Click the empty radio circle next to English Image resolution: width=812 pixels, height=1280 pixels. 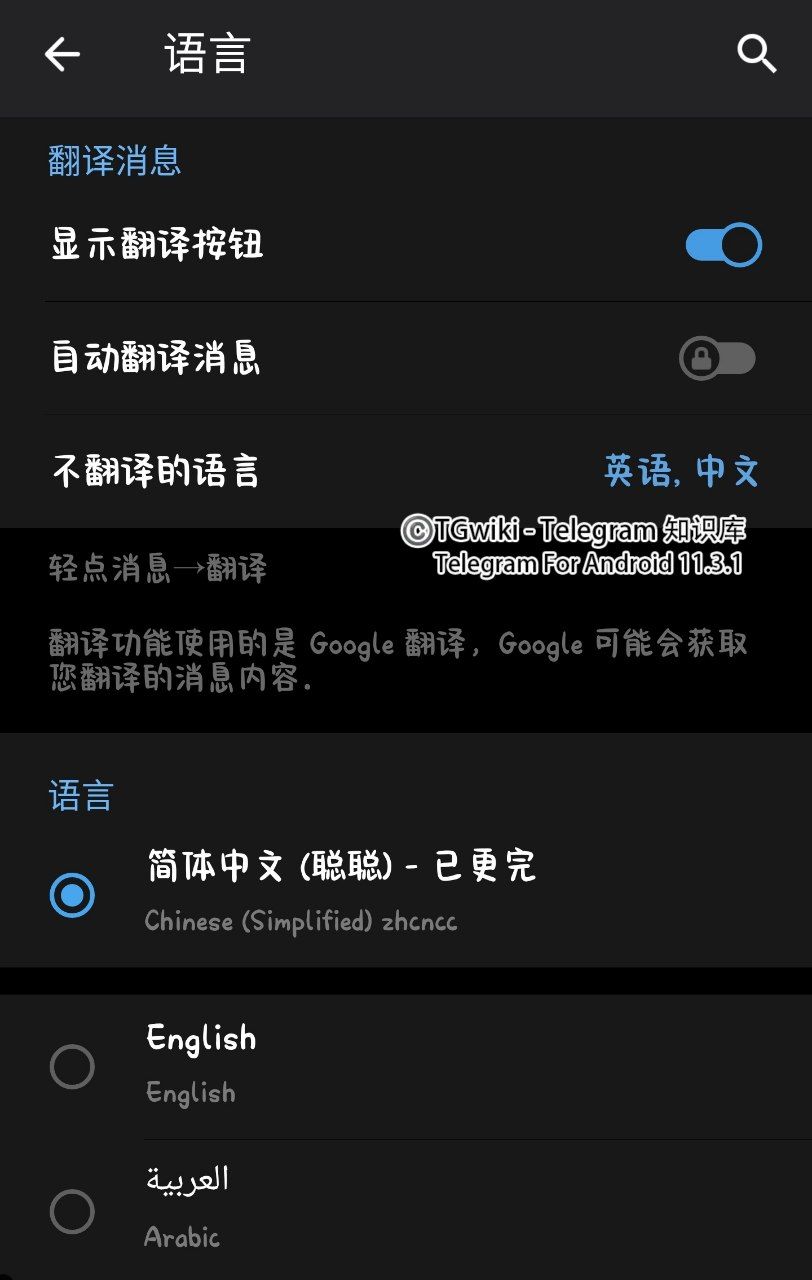pos(71,1066)
